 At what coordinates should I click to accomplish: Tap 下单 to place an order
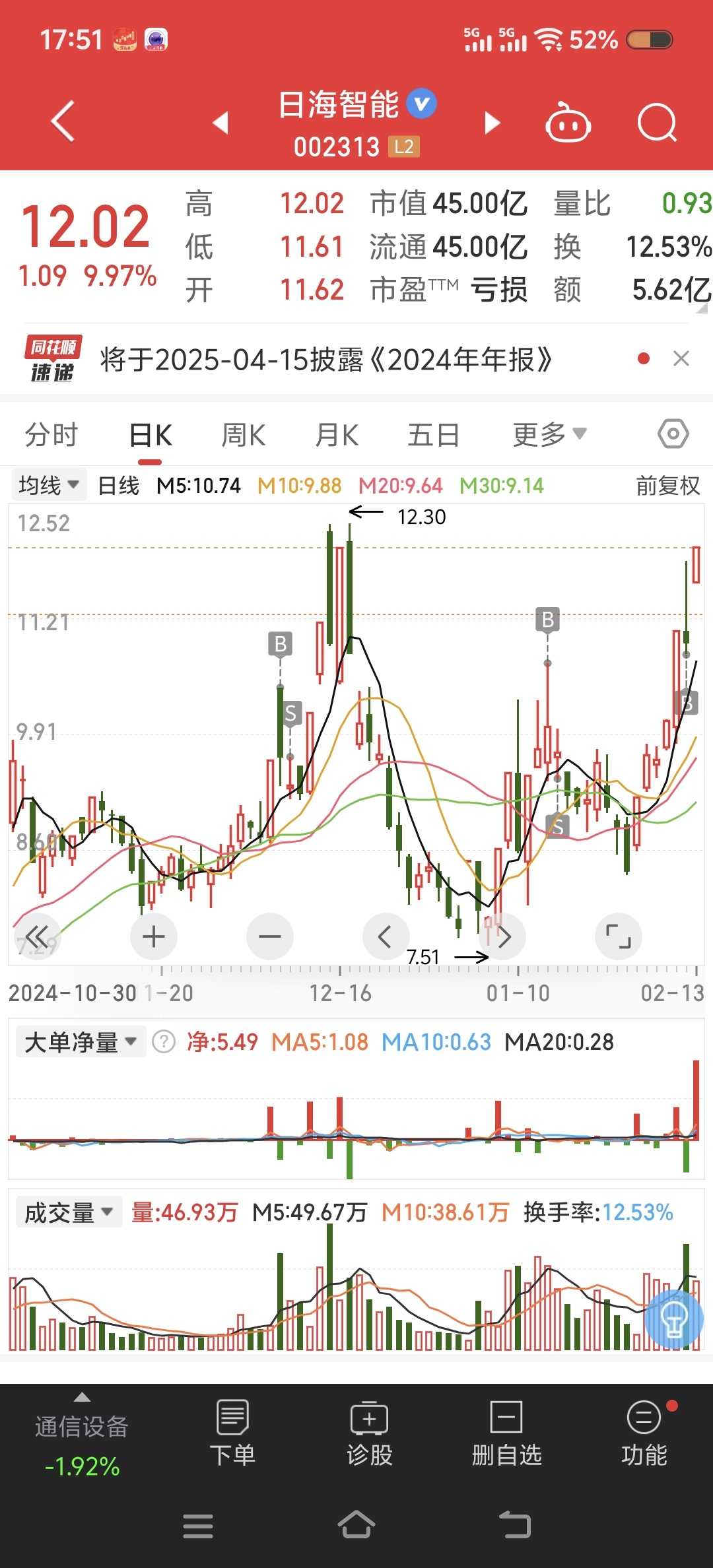232,1432
